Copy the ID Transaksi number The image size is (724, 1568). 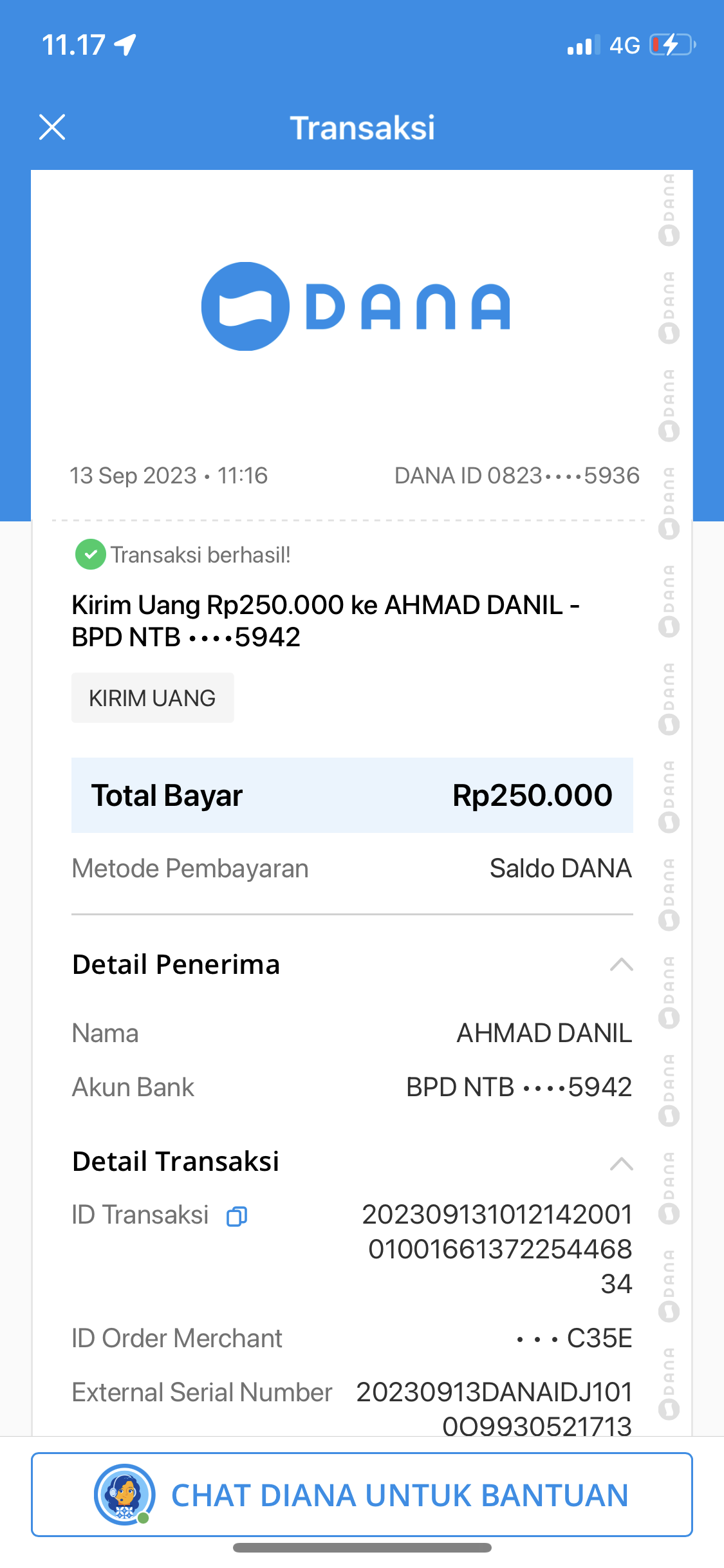[237, 1216]
